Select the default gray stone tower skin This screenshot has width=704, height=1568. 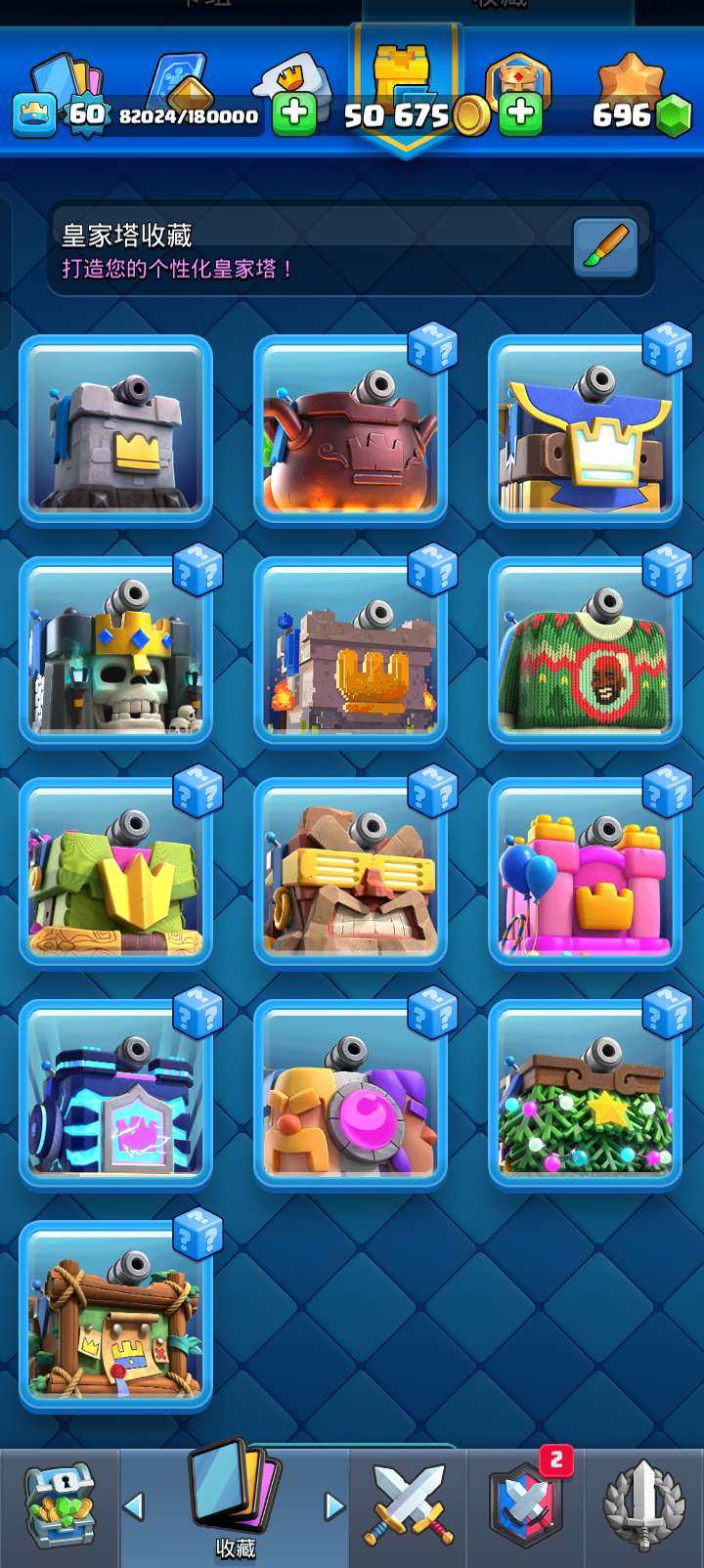click(x=115, y=431)
